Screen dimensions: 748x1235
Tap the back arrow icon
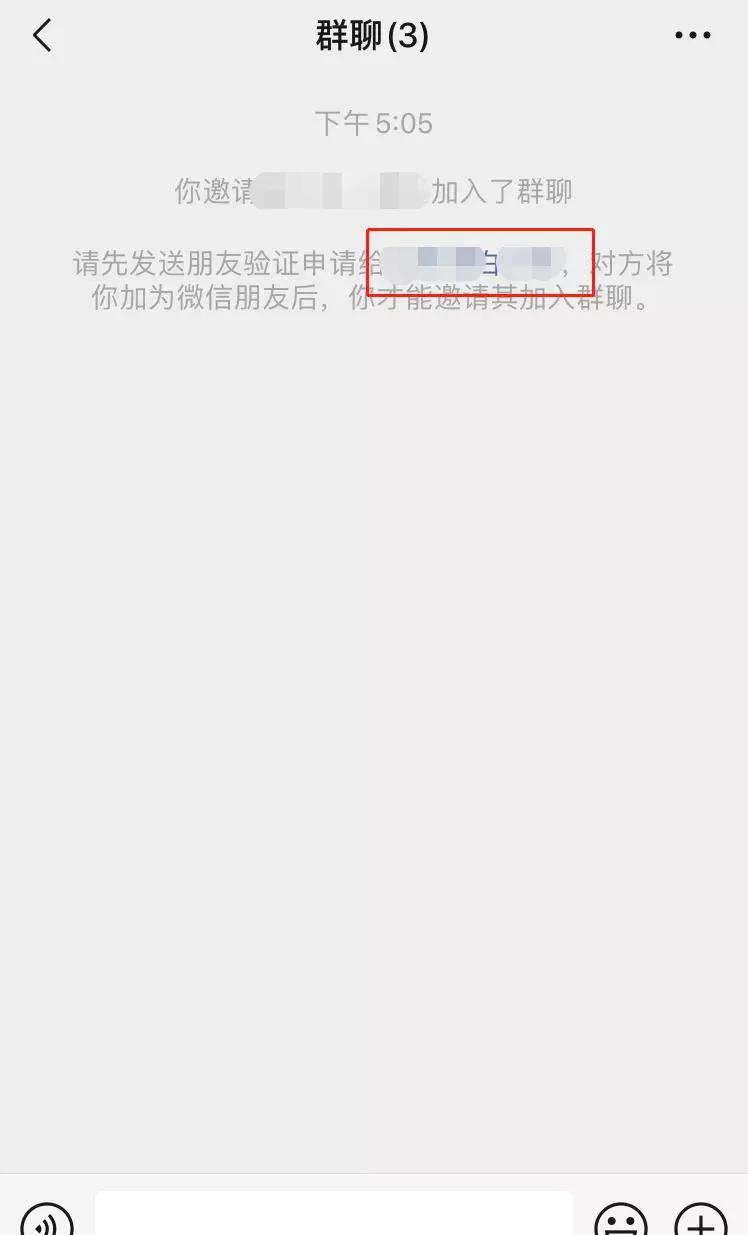coord(42,35)
